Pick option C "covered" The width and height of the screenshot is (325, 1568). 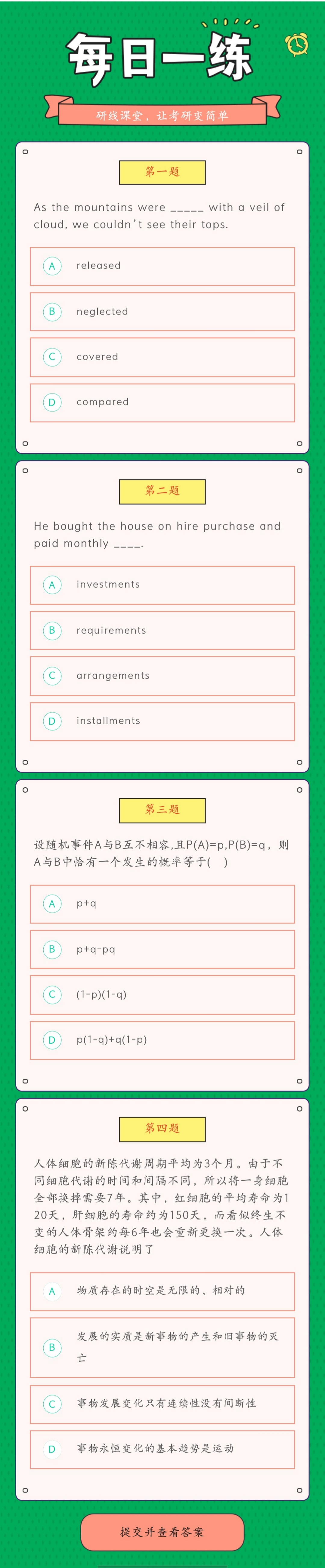point(162,357)
